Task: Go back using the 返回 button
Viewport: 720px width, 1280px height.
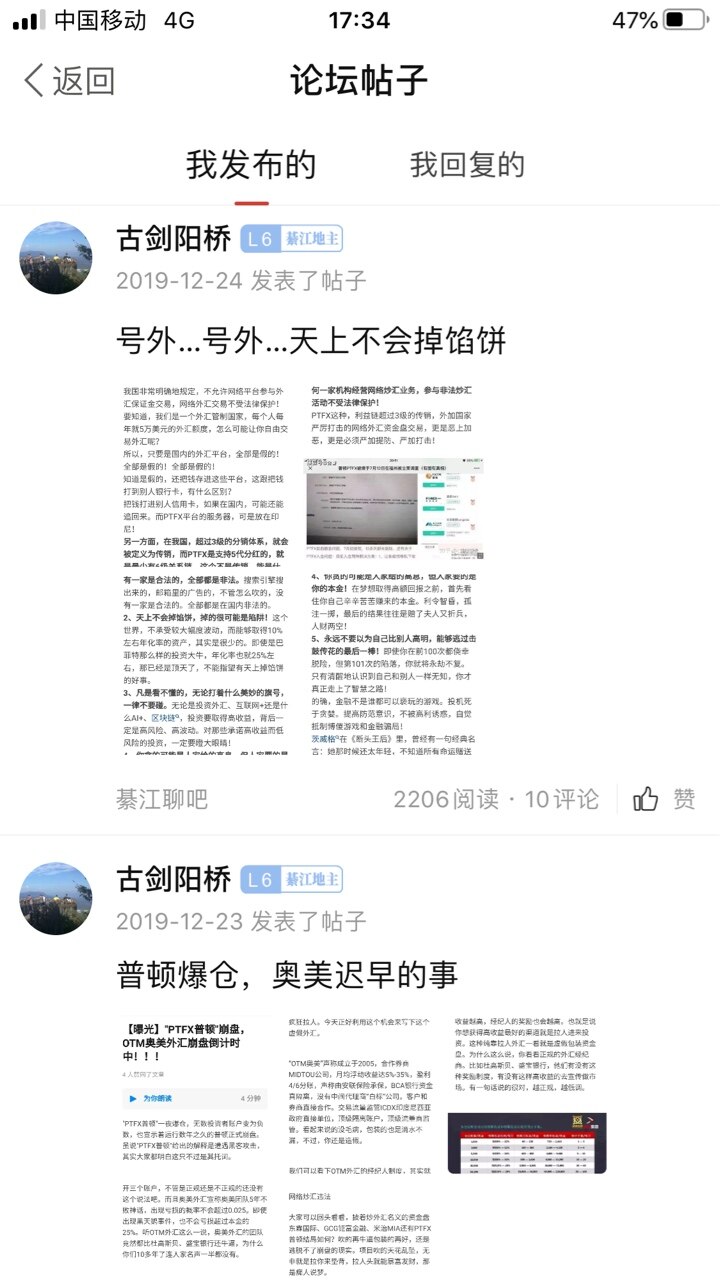Action: point(70,80)
